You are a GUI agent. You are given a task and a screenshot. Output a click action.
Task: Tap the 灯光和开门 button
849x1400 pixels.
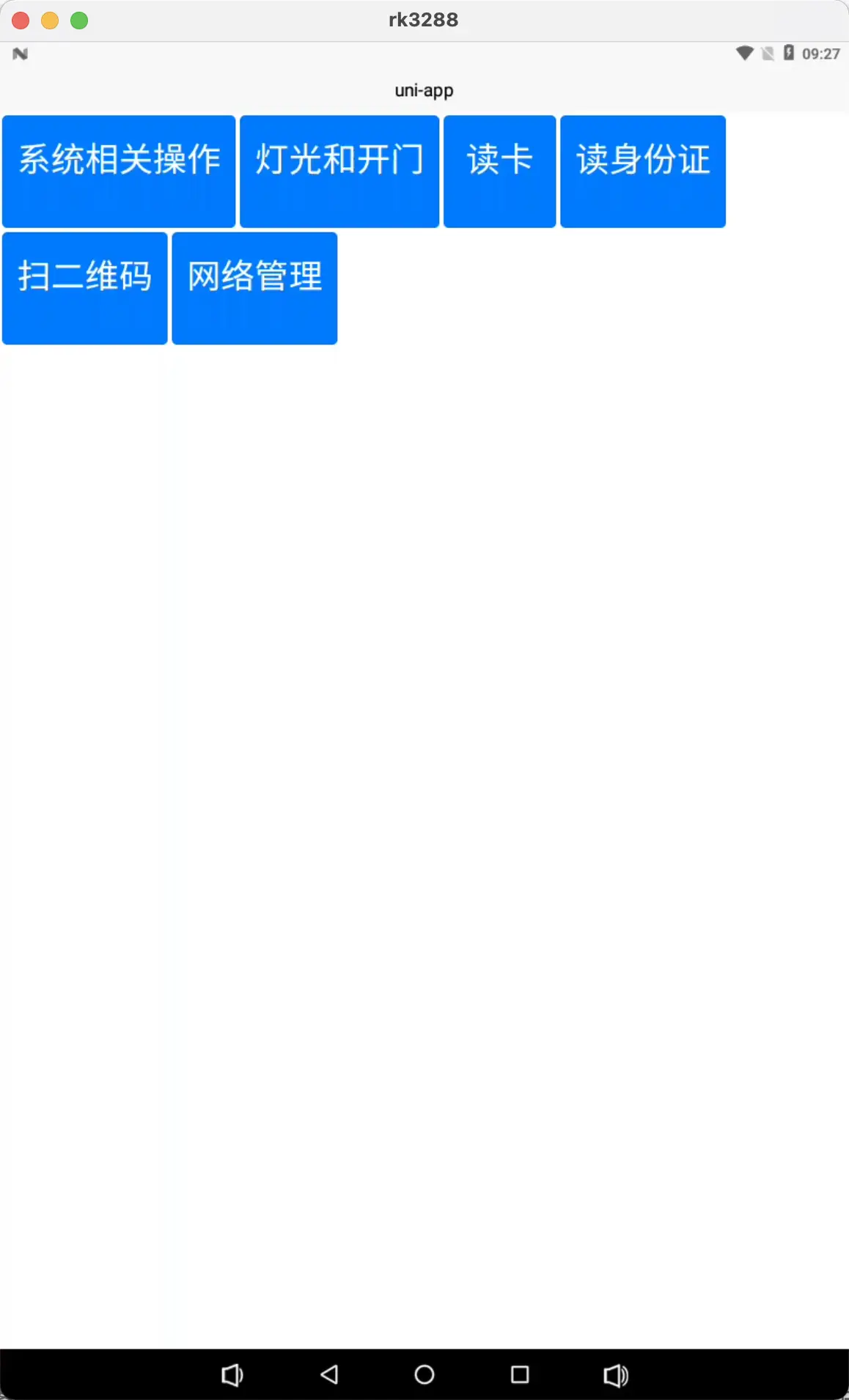[339, 172]
